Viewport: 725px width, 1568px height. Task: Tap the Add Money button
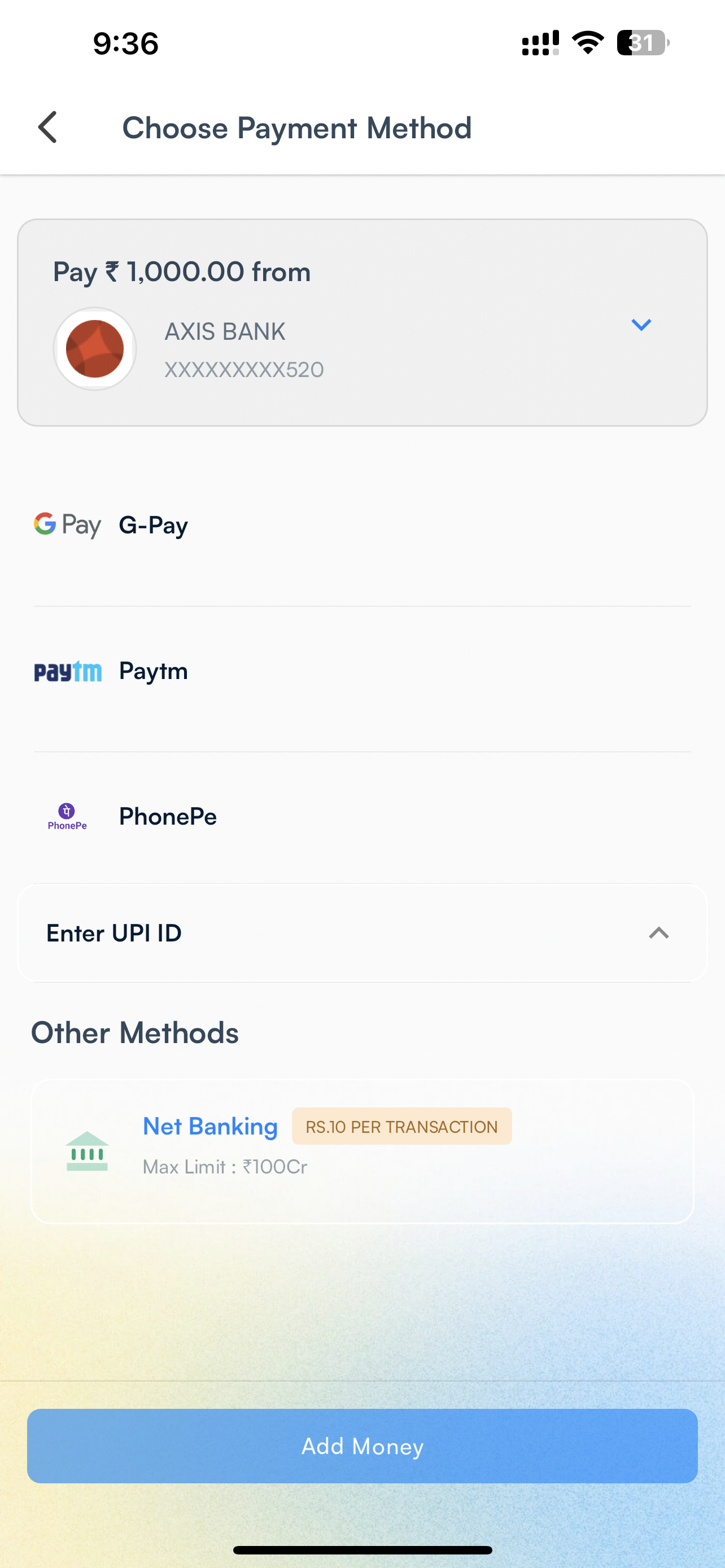click(362, 1446)
